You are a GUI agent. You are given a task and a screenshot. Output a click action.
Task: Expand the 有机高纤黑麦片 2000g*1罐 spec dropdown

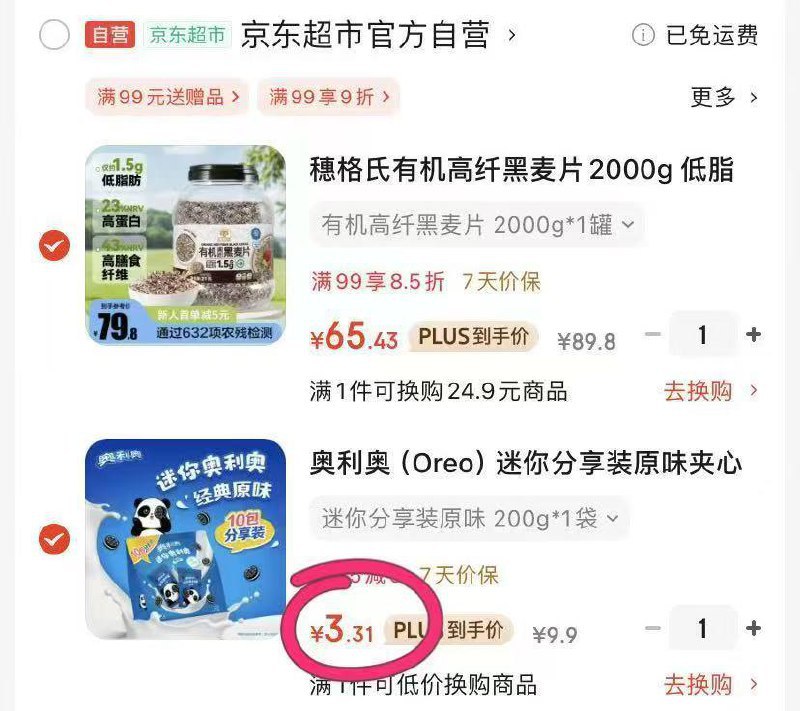click(478, 225)
